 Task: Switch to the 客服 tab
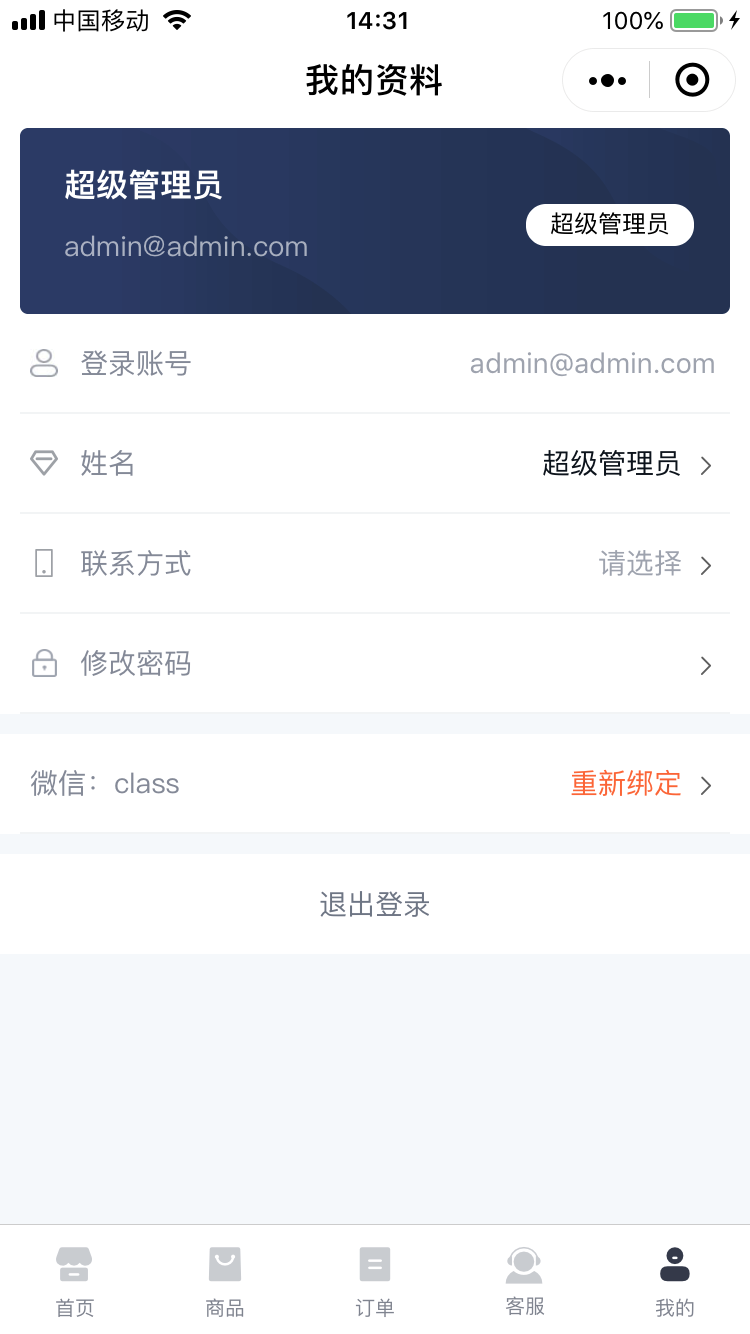pyautogui.click(x=525, y=1281)
